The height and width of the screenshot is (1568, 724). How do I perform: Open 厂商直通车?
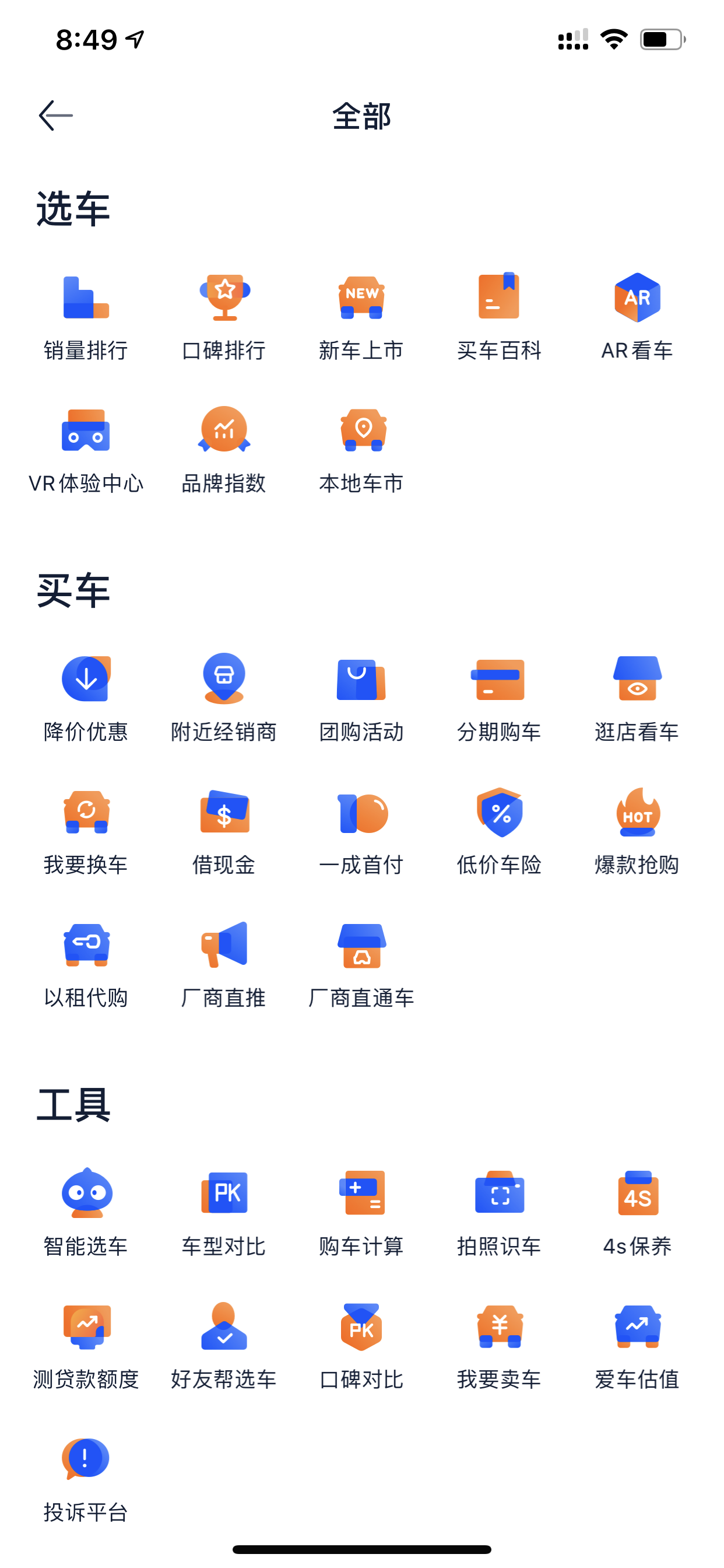point(361,964)
